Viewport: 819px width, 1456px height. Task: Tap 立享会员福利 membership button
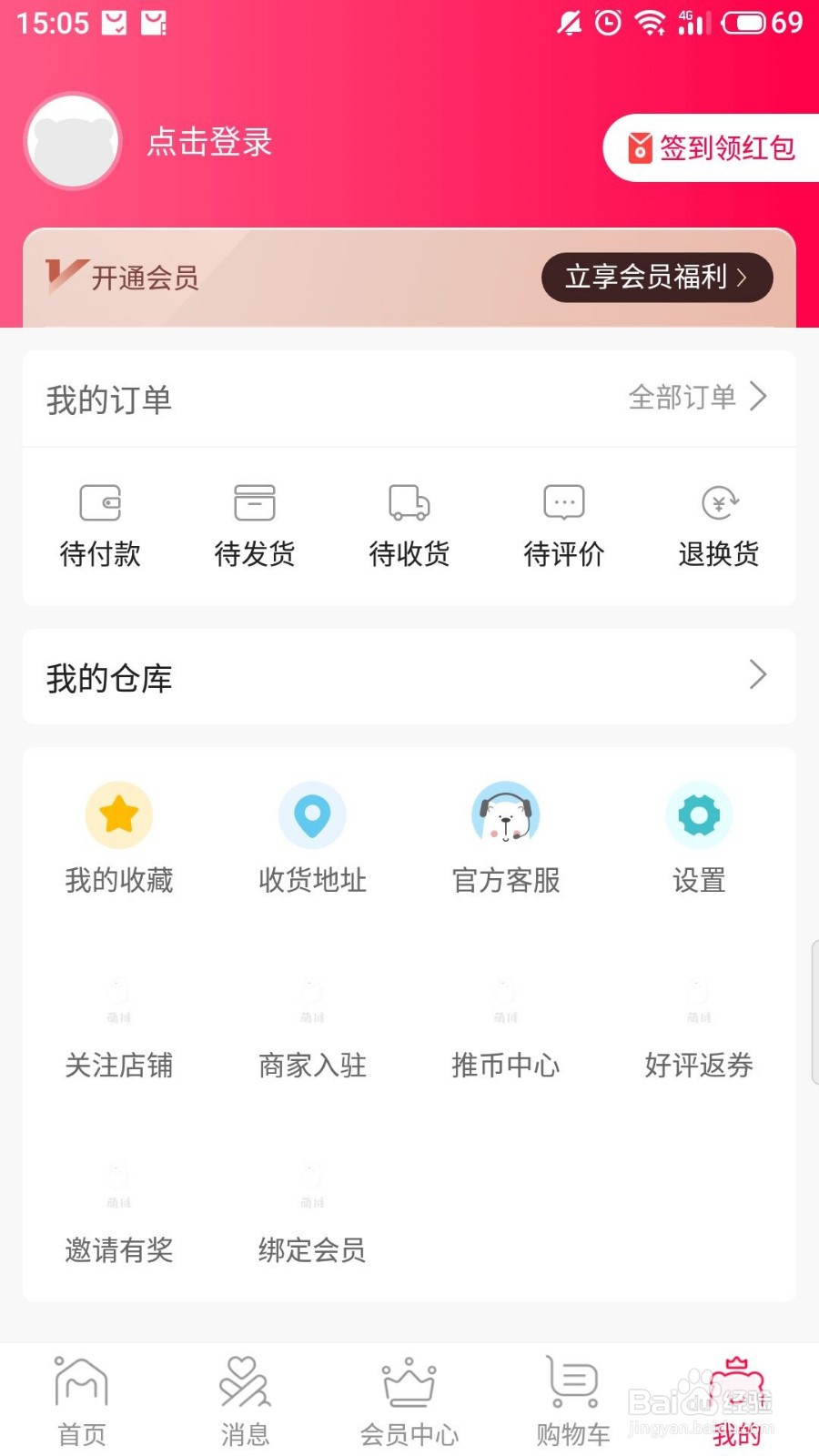(657, 277)
